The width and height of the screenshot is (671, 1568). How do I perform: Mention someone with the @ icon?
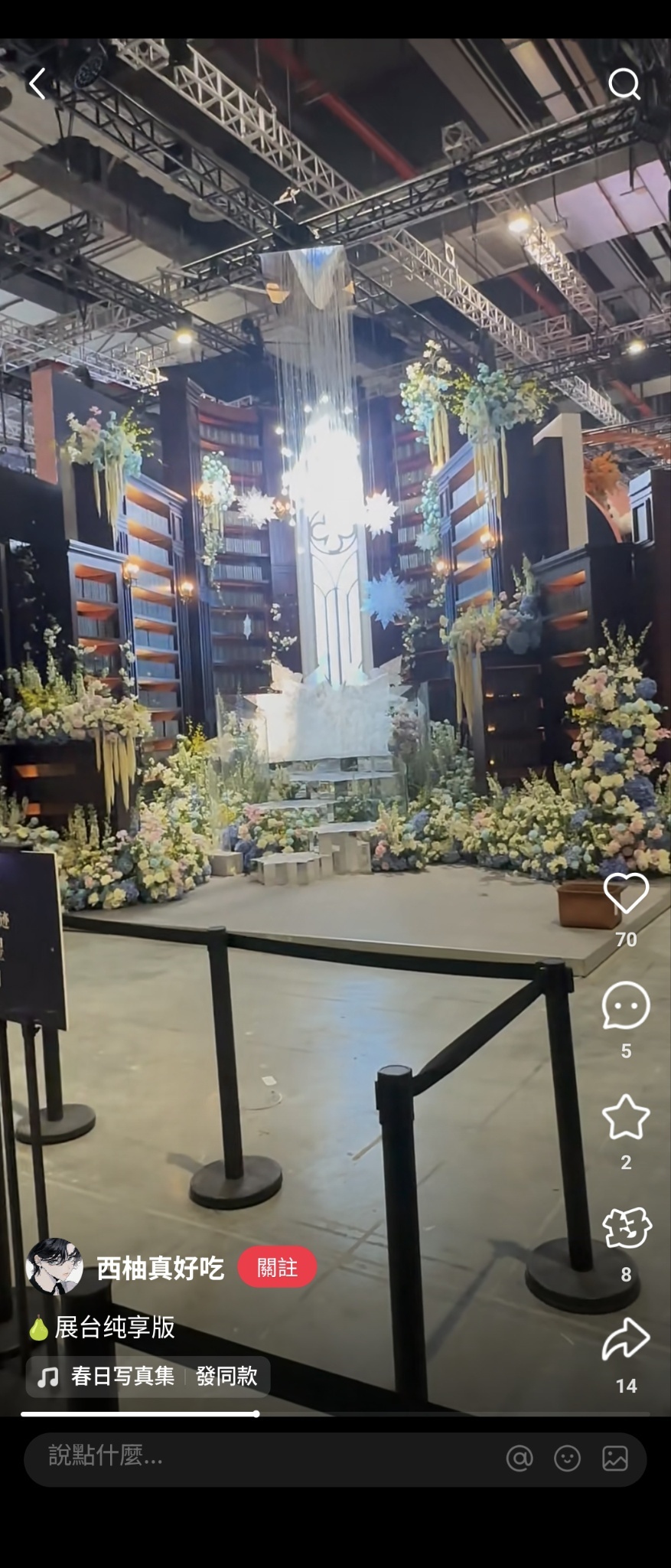point(520,1459)
